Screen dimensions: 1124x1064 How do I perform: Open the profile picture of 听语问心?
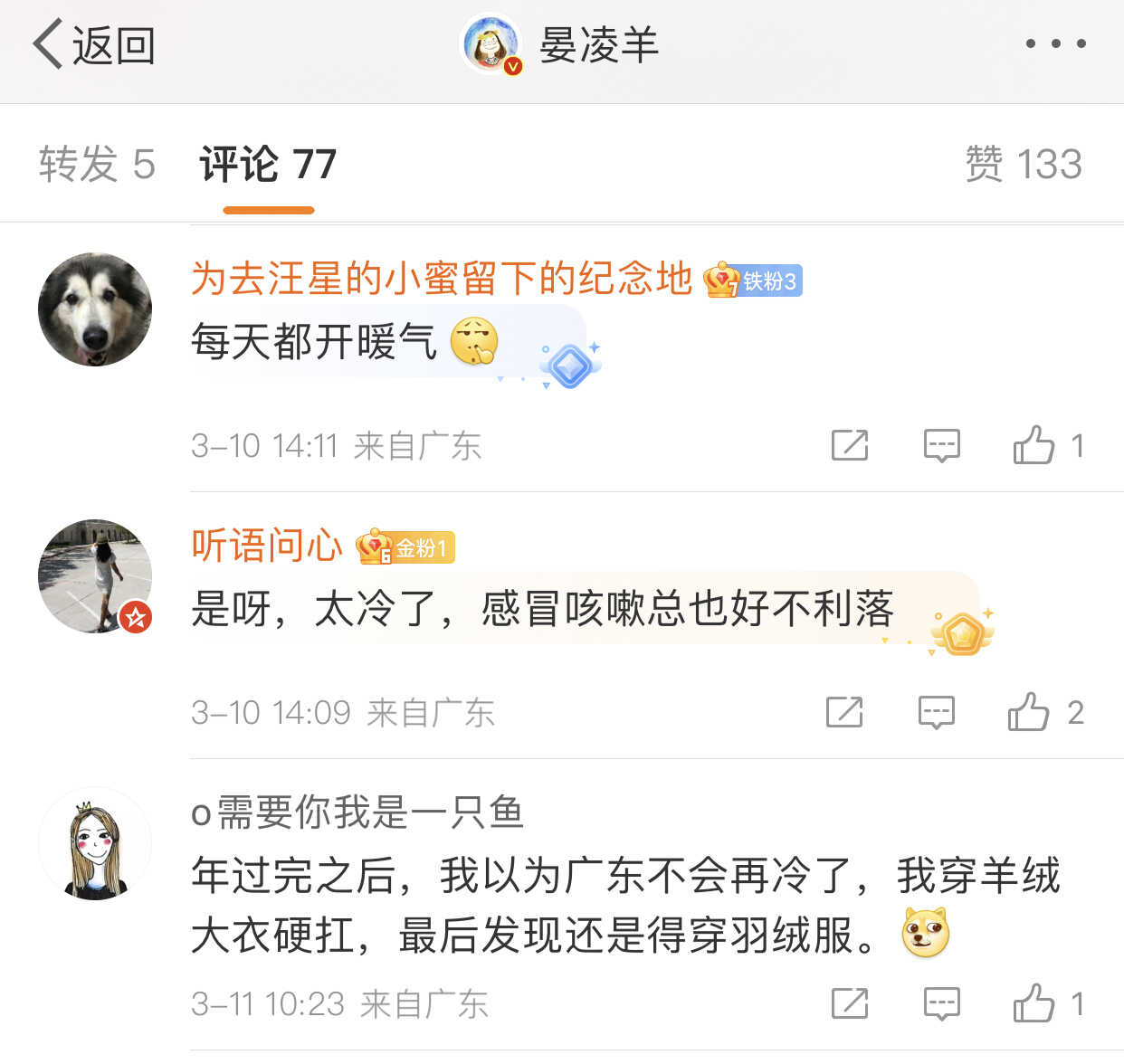coord(95,576)
